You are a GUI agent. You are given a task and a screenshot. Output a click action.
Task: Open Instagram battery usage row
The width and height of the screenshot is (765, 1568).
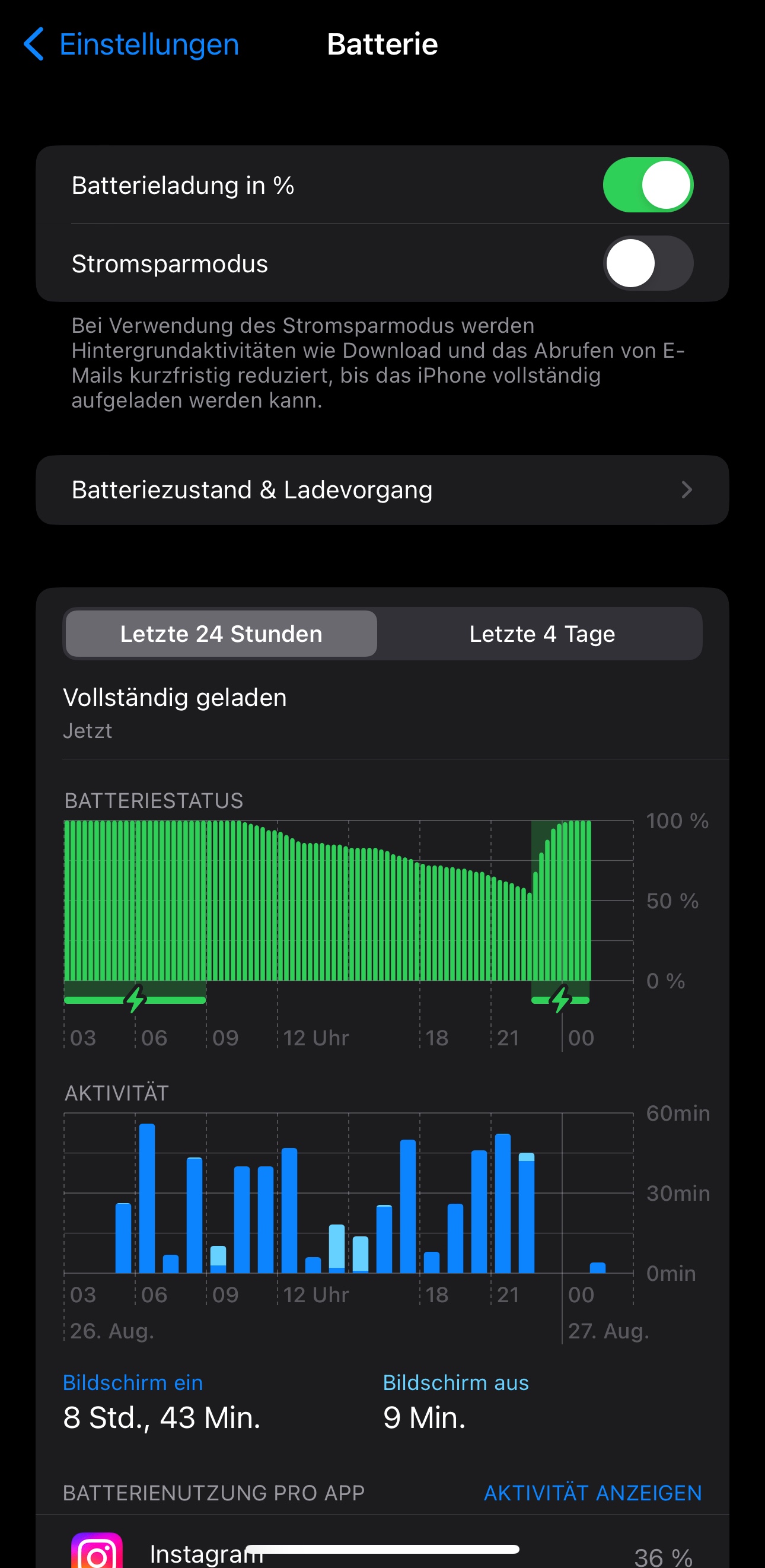[382, 1552]
